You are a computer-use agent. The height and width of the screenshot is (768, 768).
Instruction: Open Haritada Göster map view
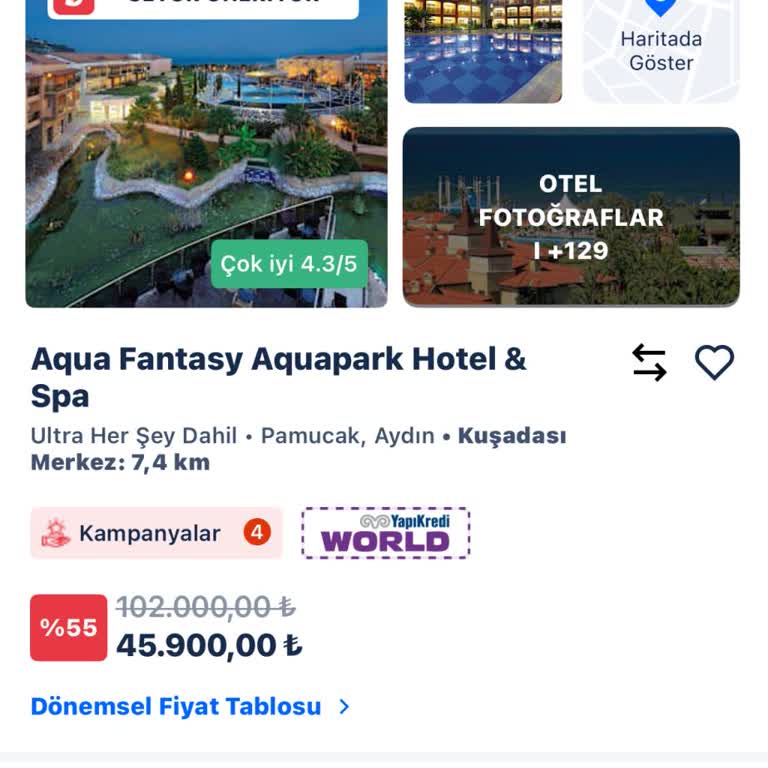click(x=661, y=50)
